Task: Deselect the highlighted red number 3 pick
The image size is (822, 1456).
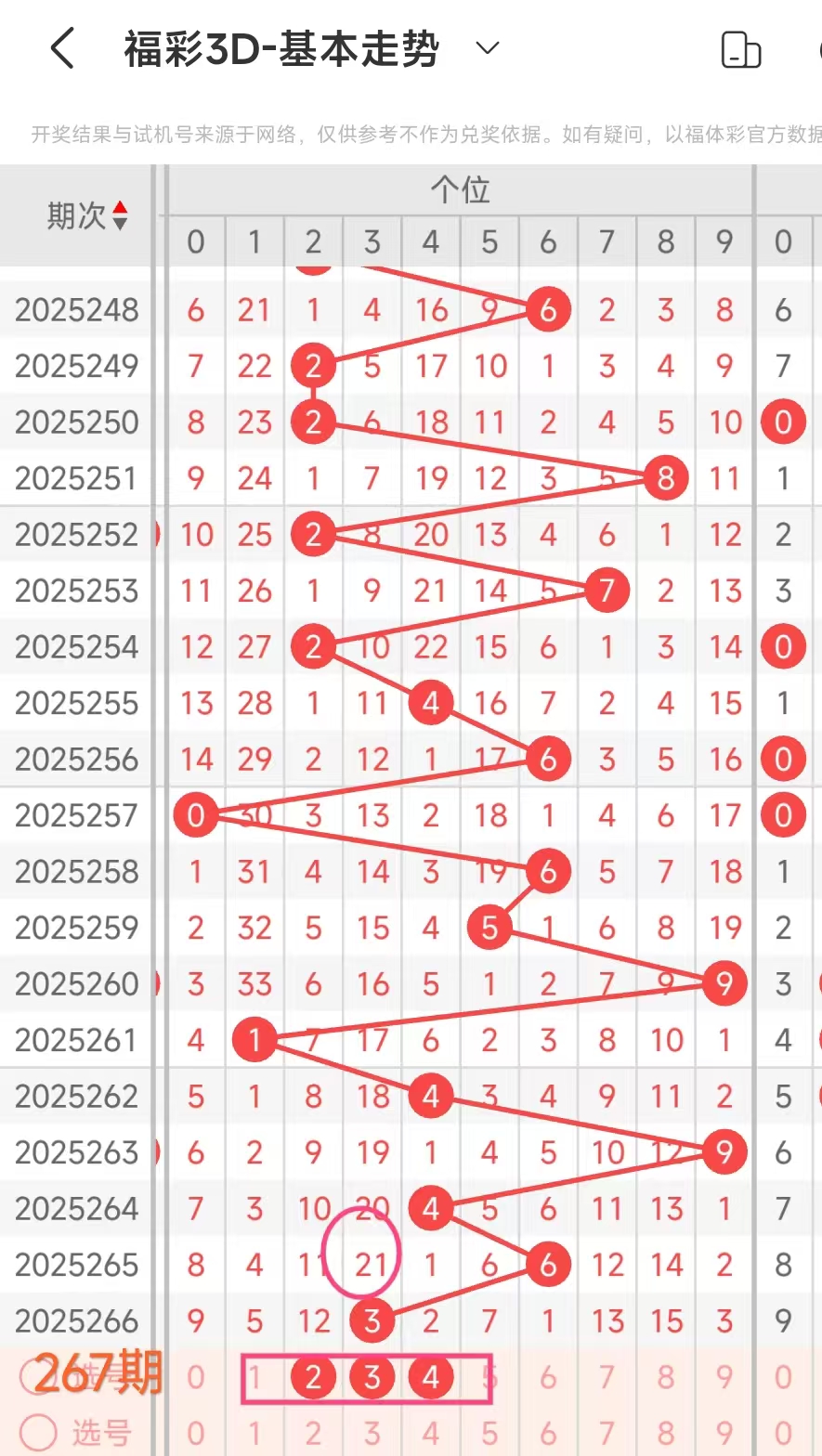Action: point(372,1377)
